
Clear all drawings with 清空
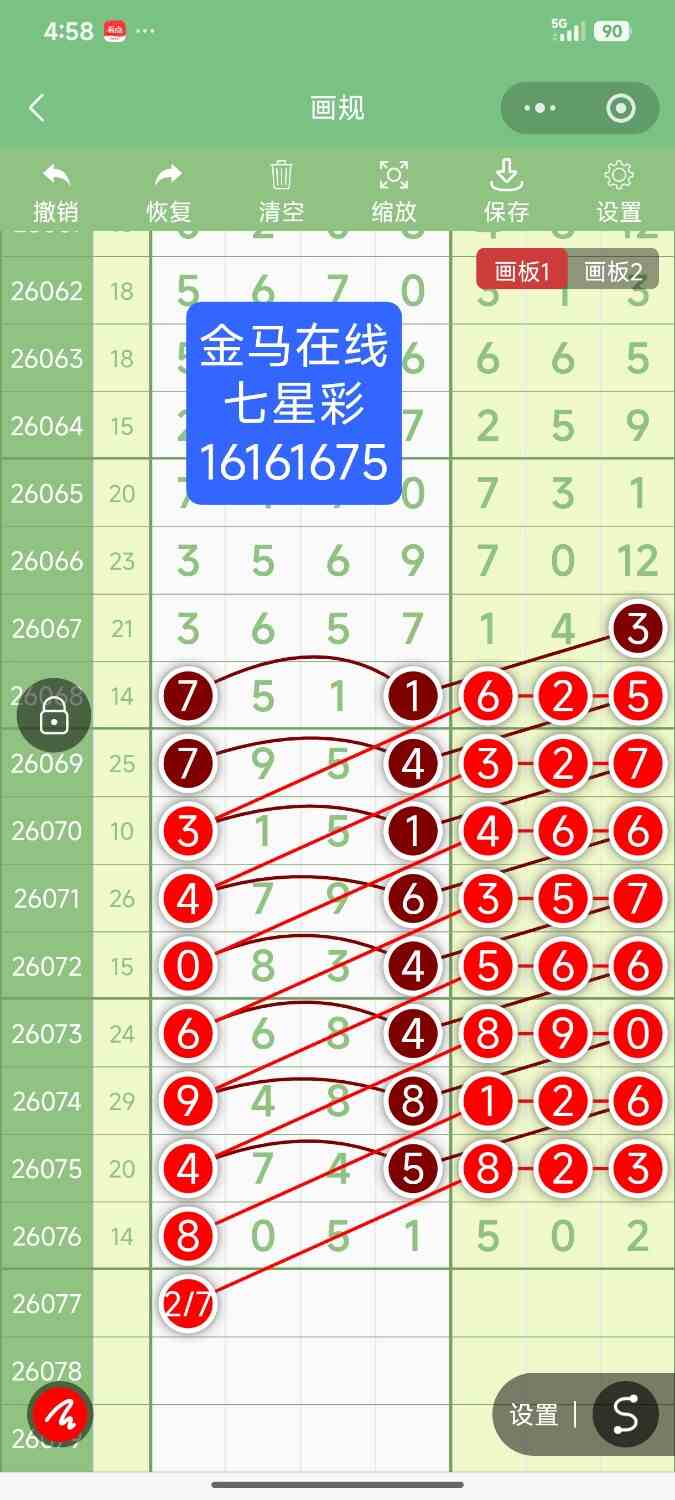tap(281, 193)
